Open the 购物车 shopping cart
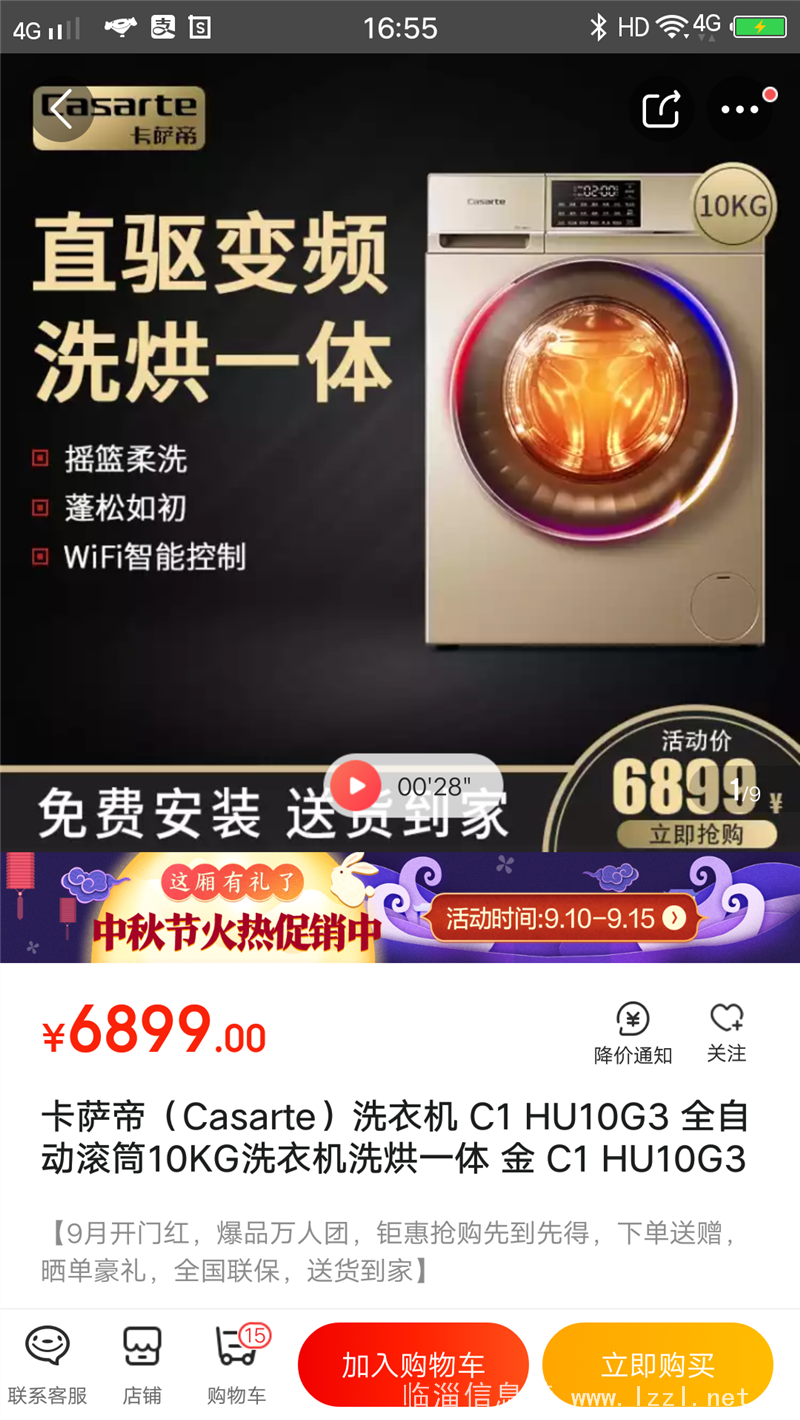 pos(238,1365)
